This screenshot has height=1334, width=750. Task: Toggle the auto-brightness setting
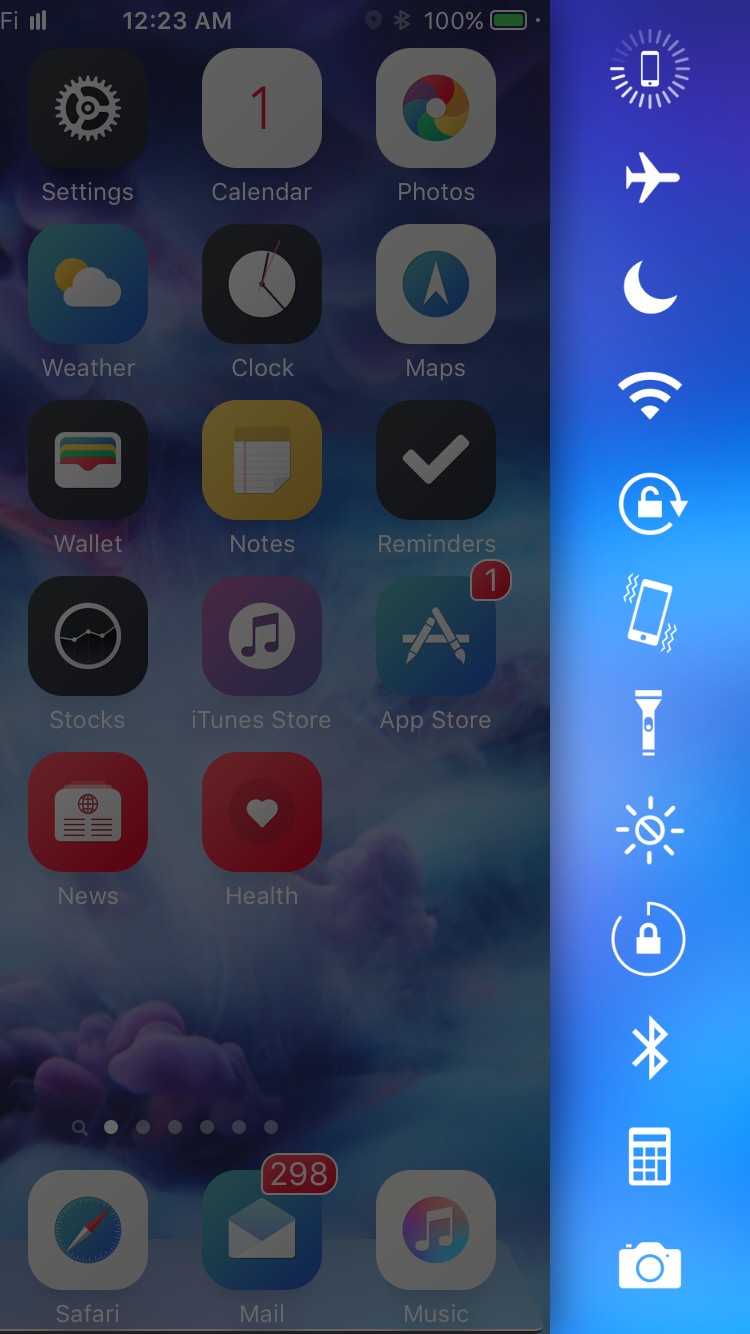pos(650,830)
